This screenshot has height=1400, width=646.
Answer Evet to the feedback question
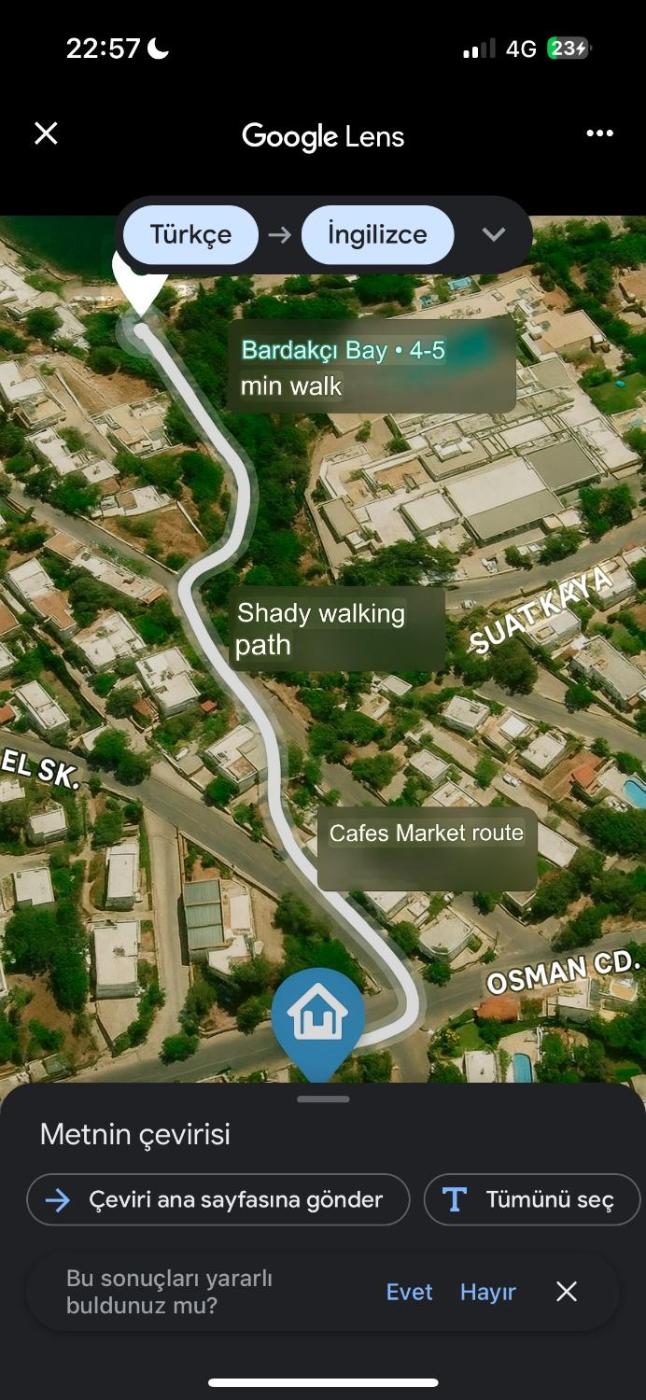(409, 1292)
